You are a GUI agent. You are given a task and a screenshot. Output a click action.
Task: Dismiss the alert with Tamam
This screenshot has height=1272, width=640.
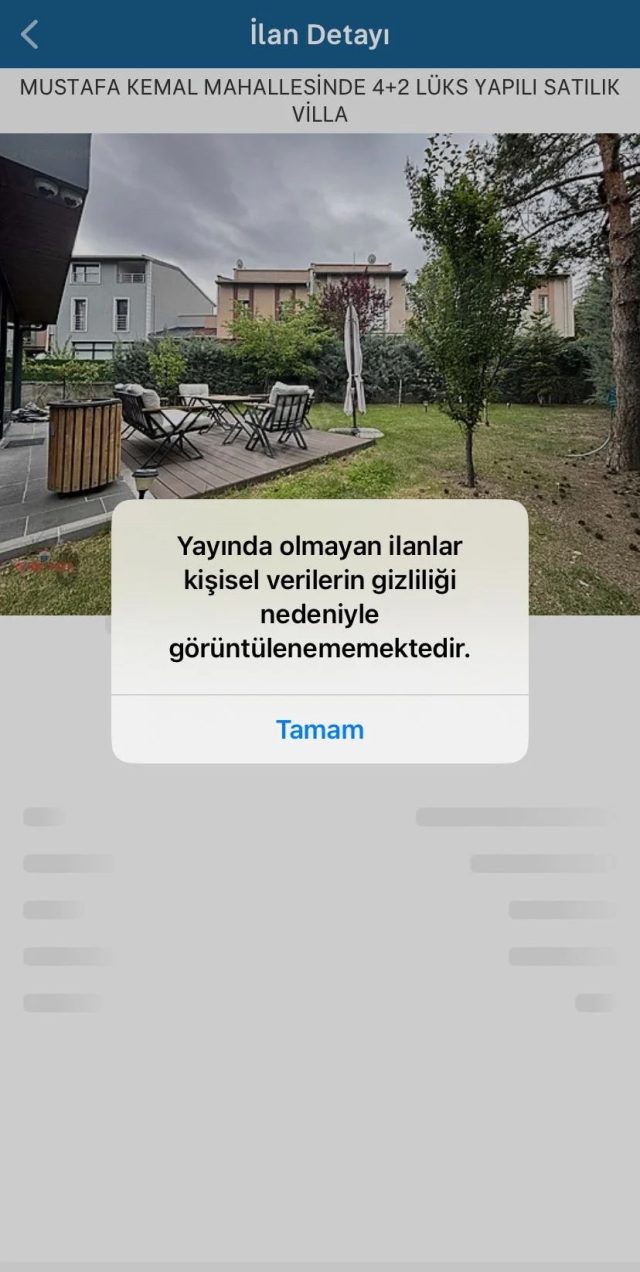point(320,730)
